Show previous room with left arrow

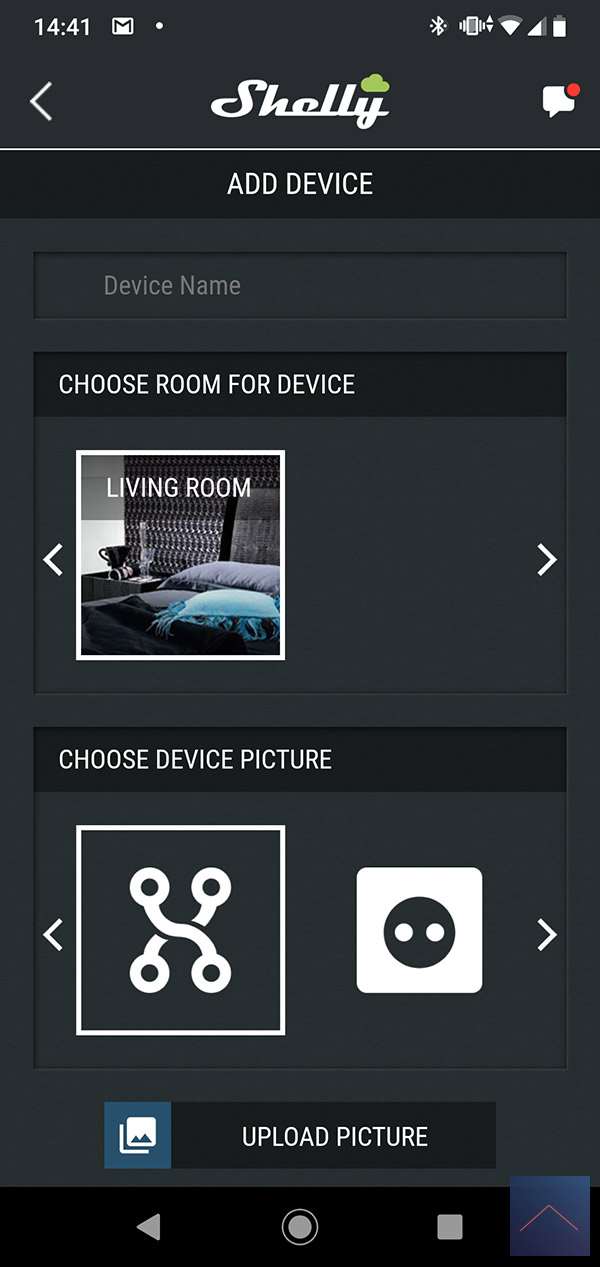click(x=54, y=559)
